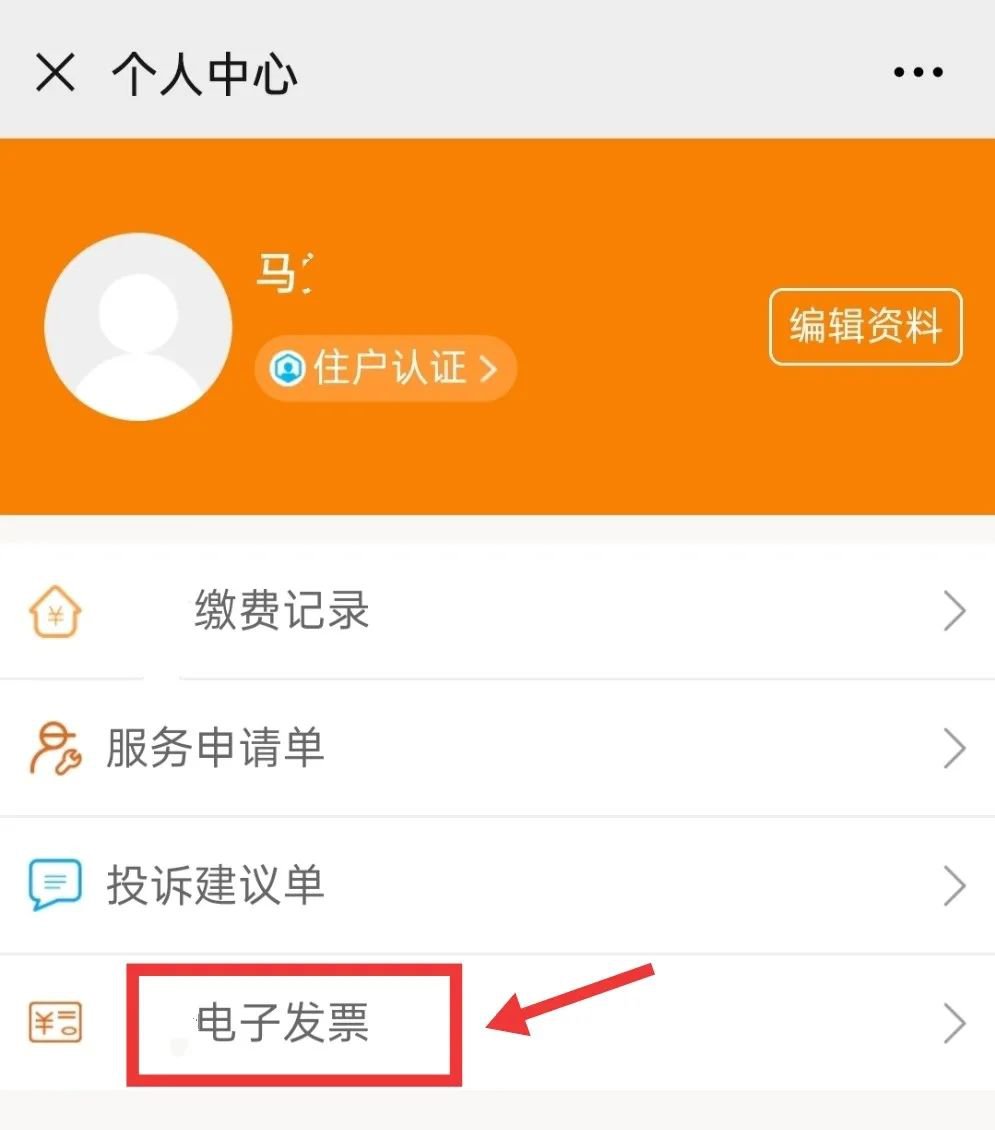The image size is (995, 1130).
Task: Open the three-dot overflow menu
Action: pos(918,73)
